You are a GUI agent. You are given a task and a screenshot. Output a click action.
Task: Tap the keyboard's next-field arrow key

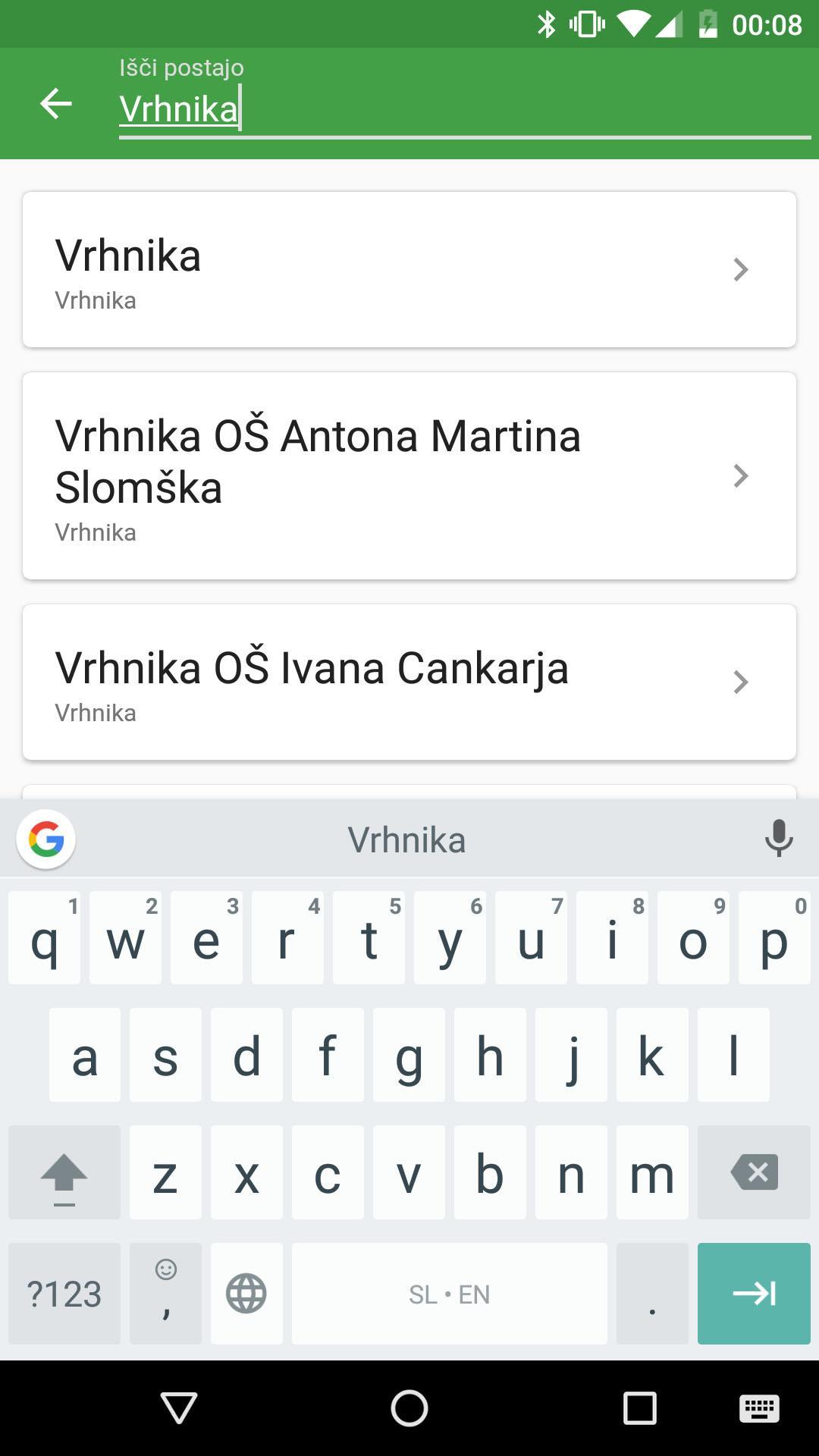[754, 1294]
